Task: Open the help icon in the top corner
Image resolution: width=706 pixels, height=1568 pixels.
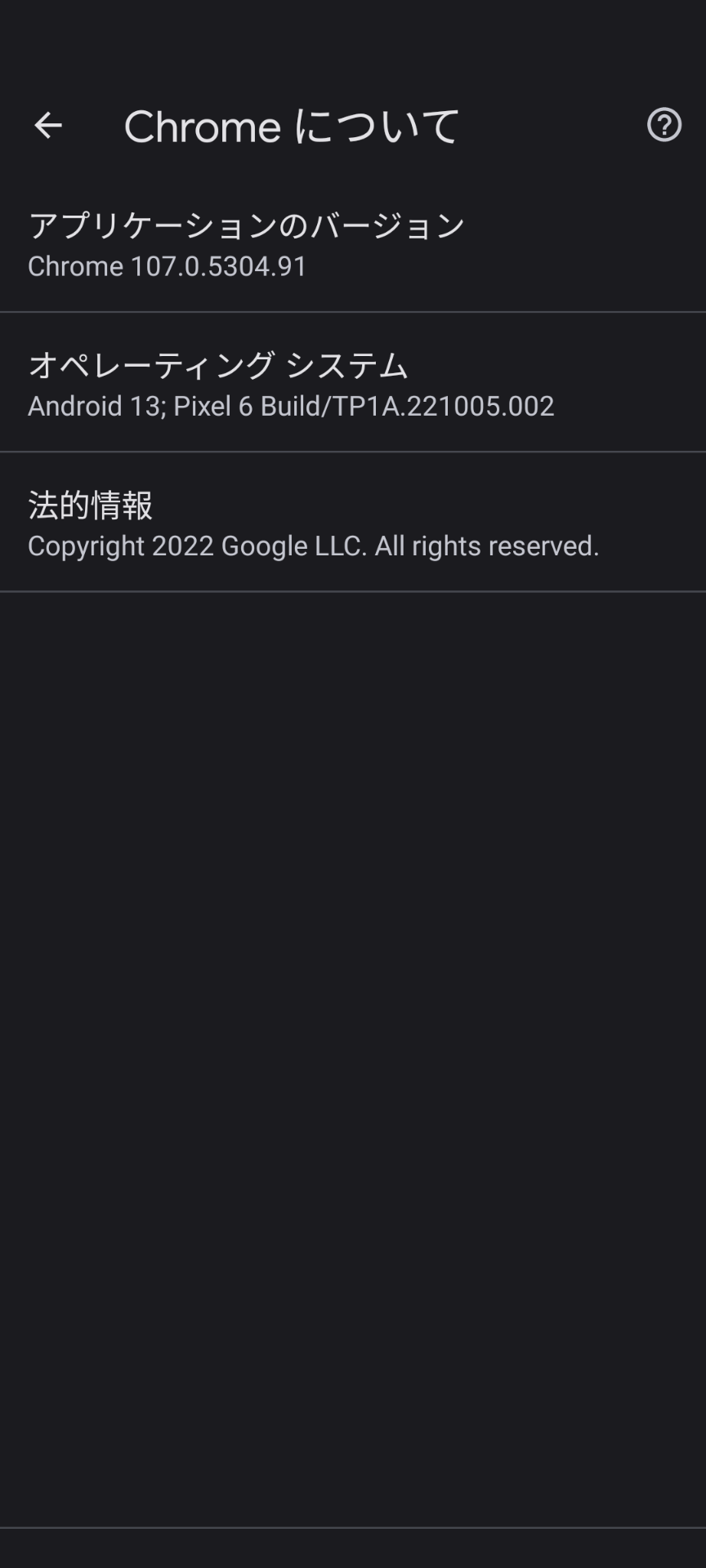Action: coord(664,126)
